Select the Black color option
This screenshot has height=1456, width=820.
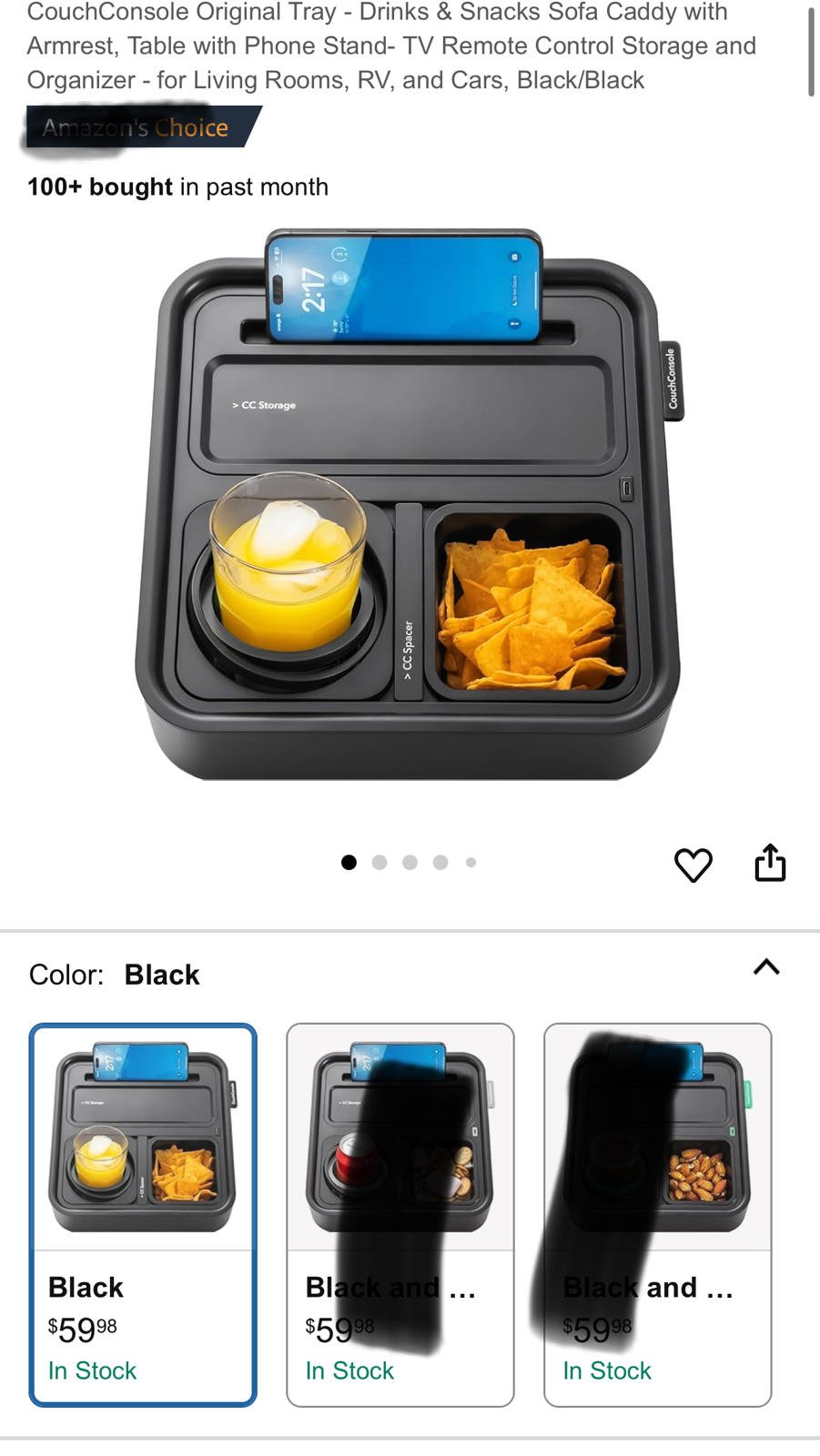click(143, 1214)
